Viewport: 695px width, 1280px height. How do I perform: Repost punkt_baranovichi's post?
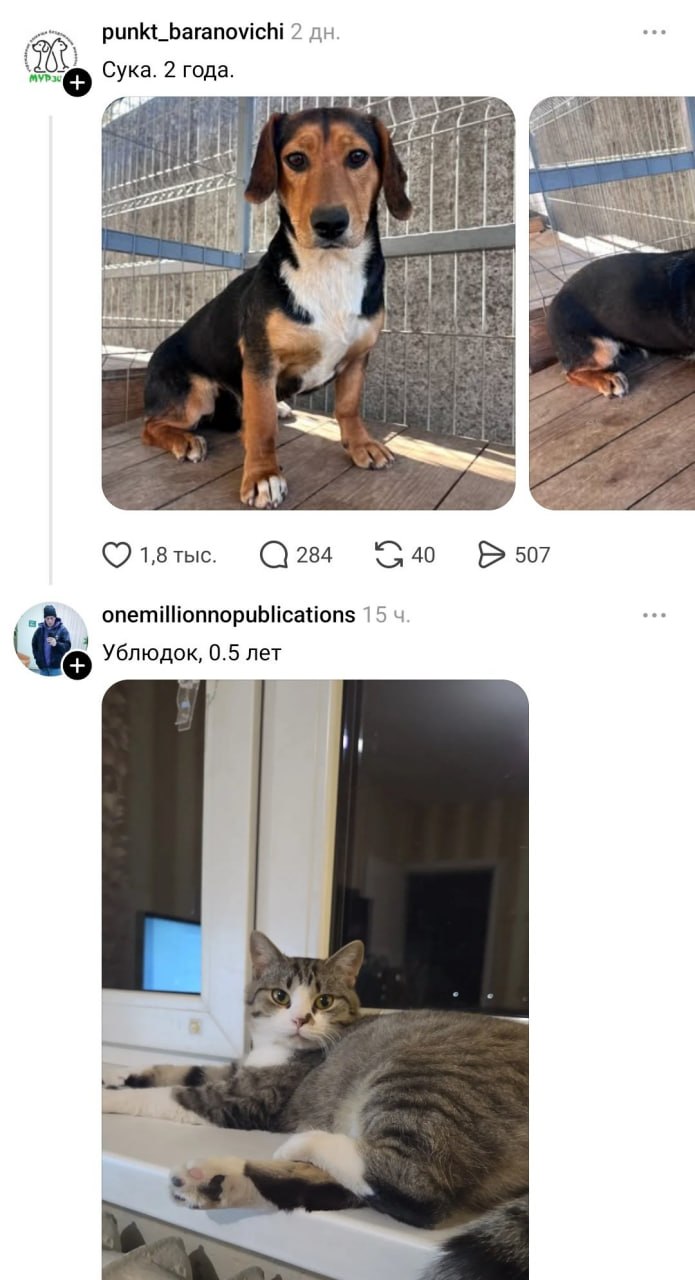coord(389,555)
